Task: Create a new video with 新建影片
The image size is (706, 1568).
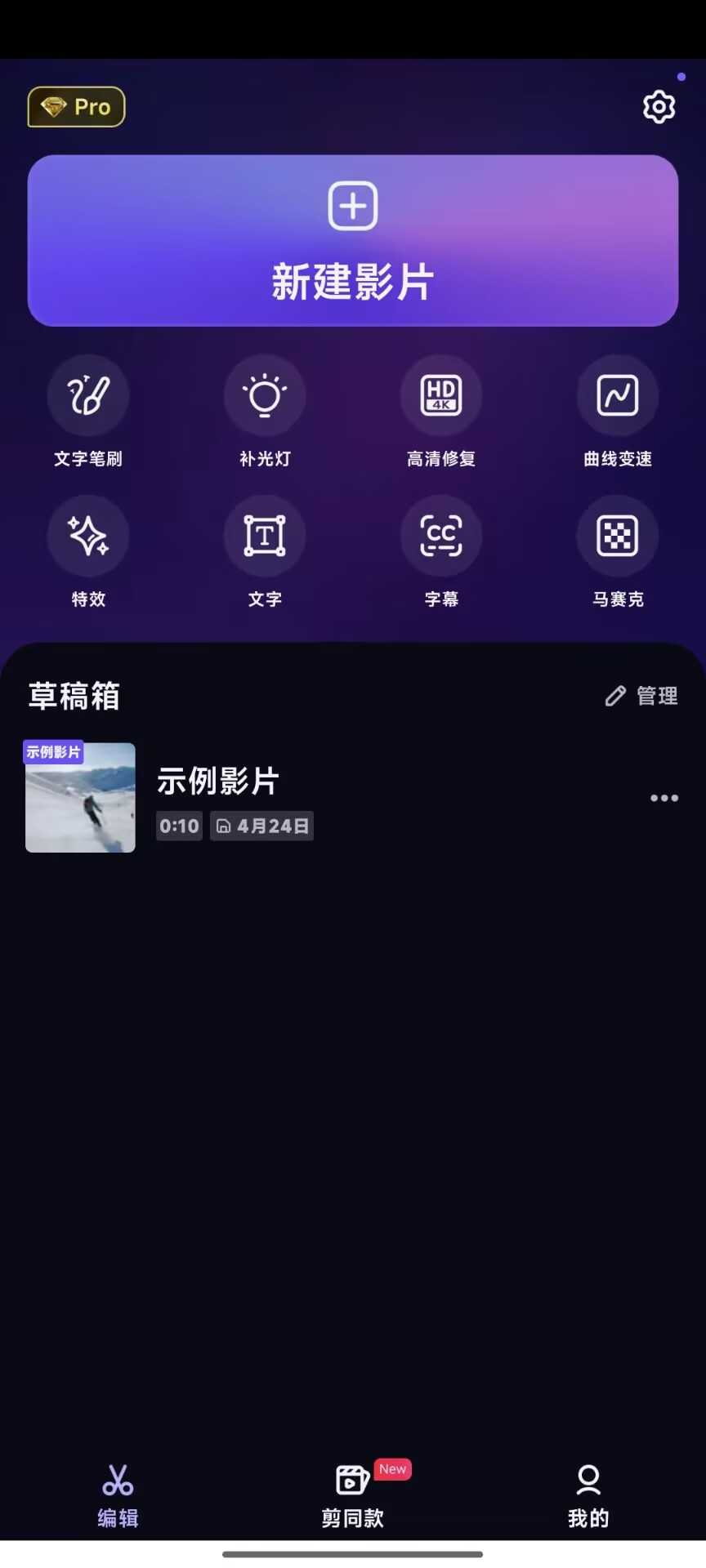Action: pos(353,241)
